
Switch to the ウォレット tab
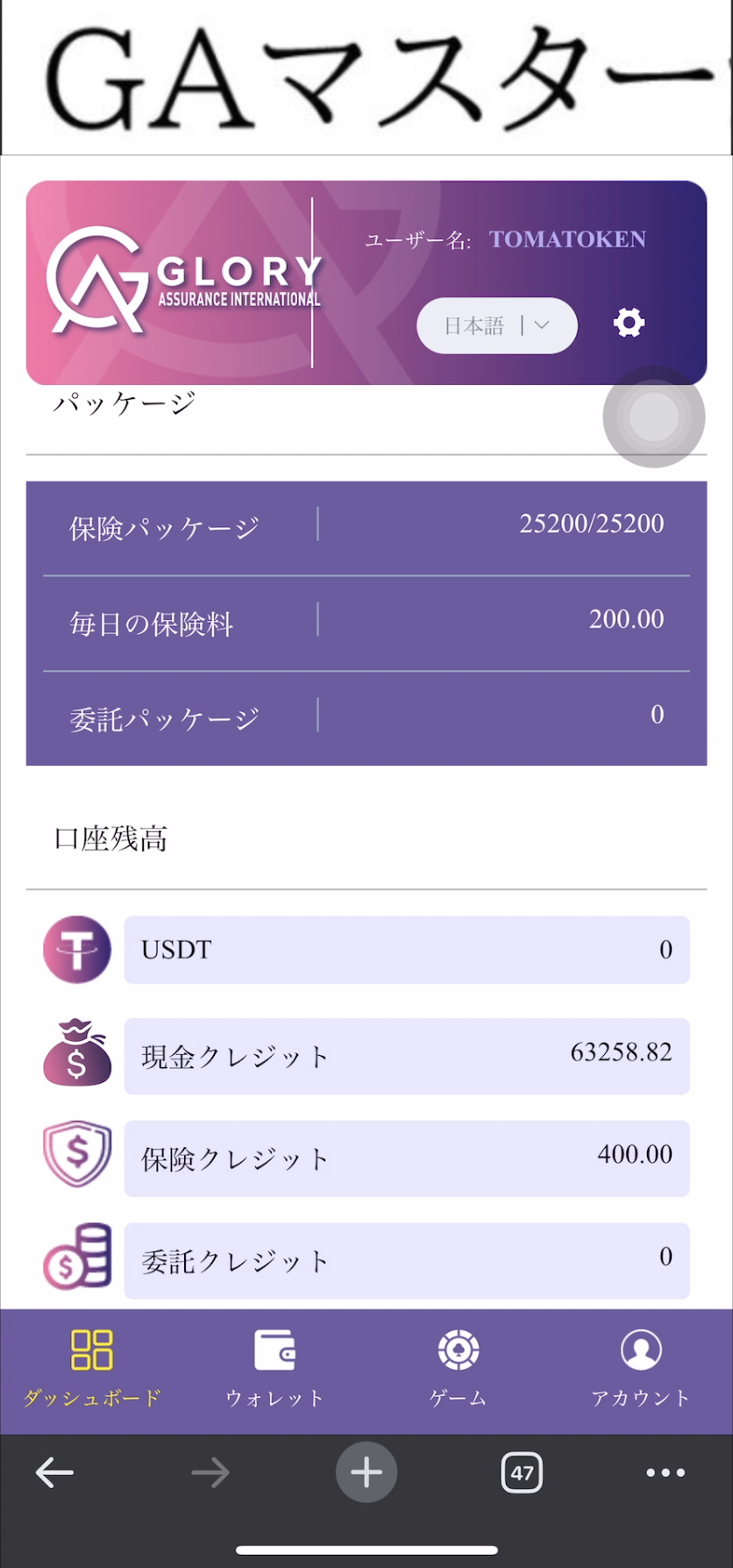point(274,1369)
